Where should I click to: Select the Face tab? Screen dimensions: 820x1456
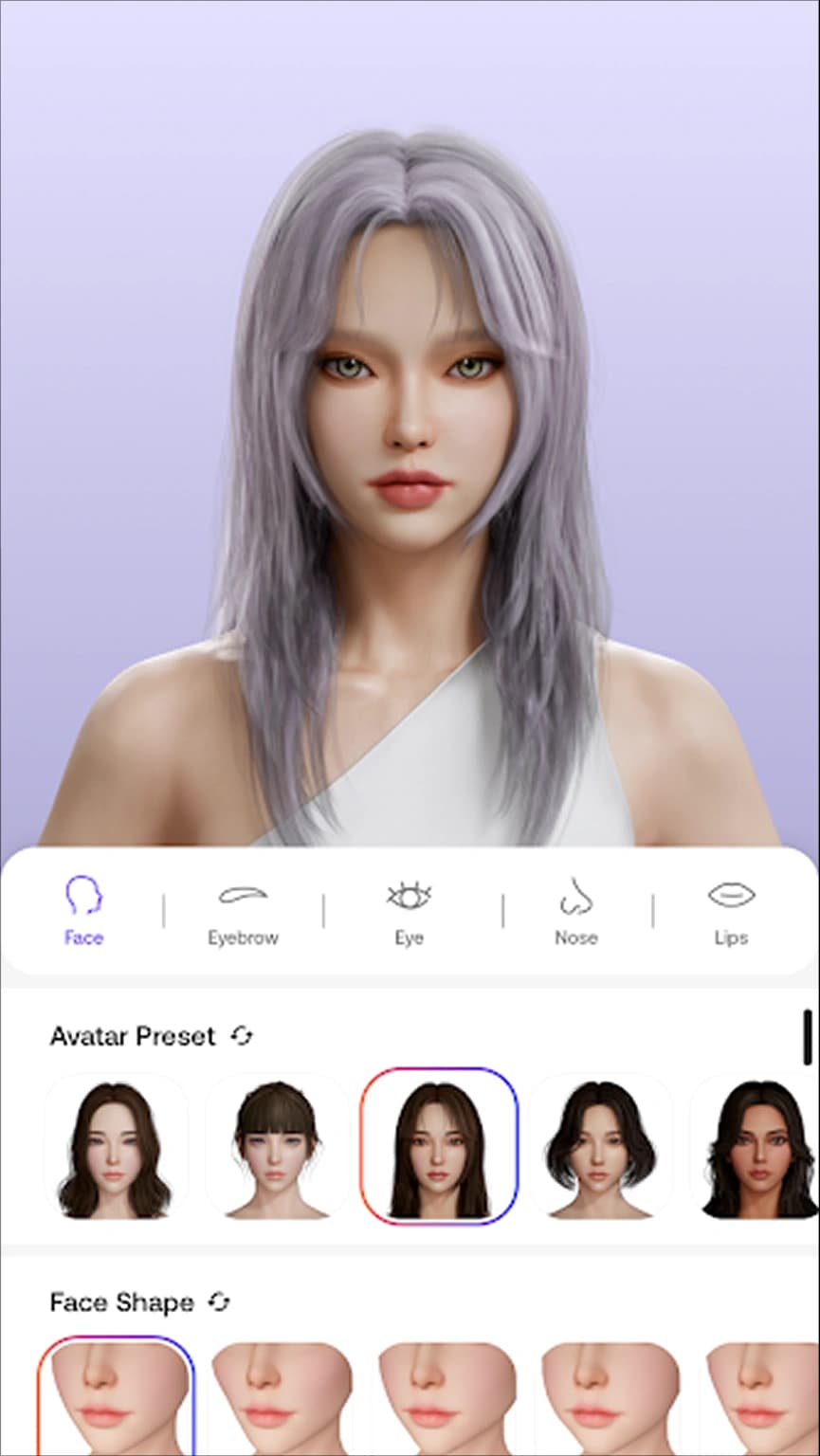pyautogui.click(x=83, y=914)
